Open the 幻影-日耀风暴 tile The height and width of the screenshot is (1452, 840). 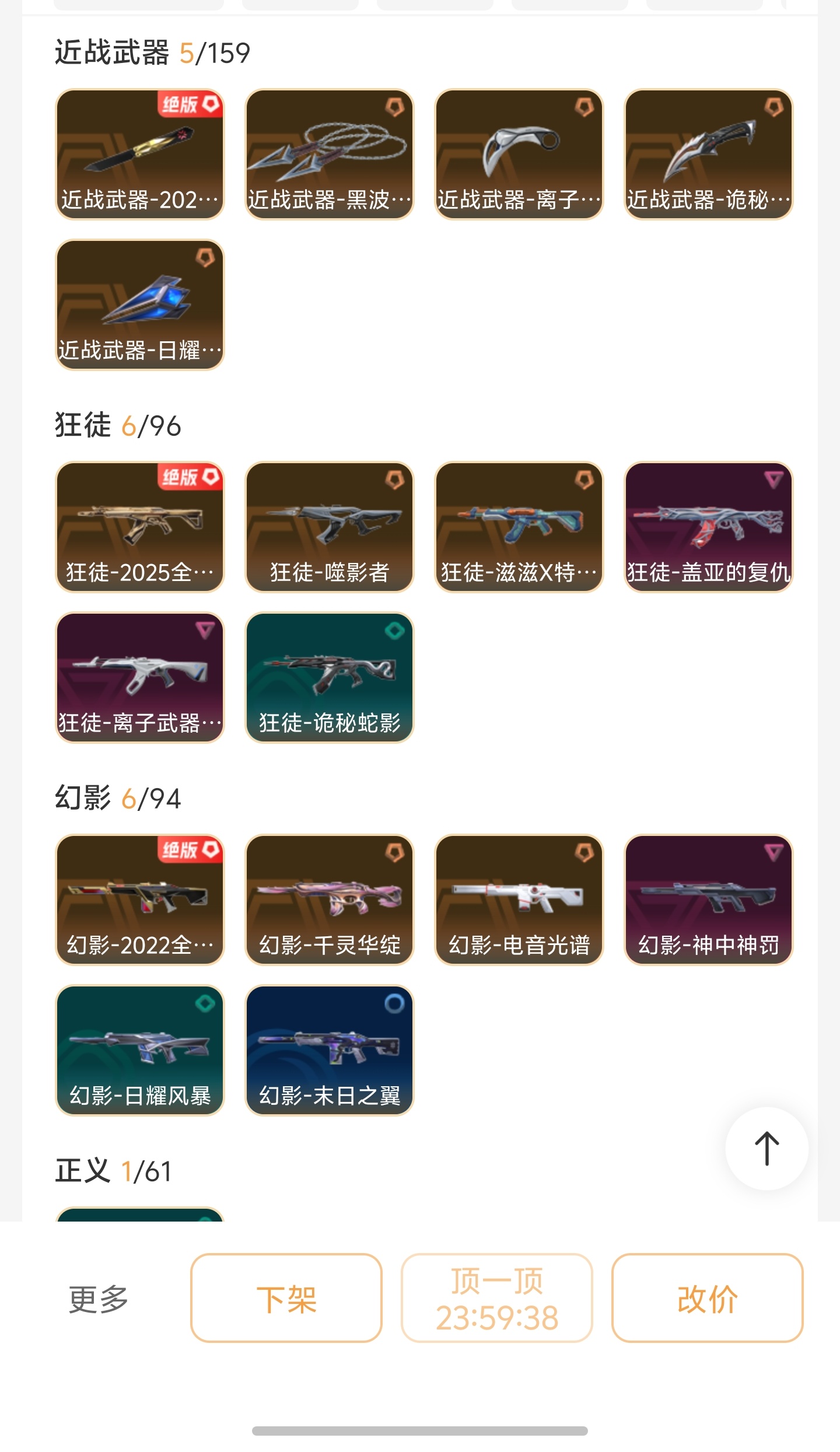(x=139, y=1050)
